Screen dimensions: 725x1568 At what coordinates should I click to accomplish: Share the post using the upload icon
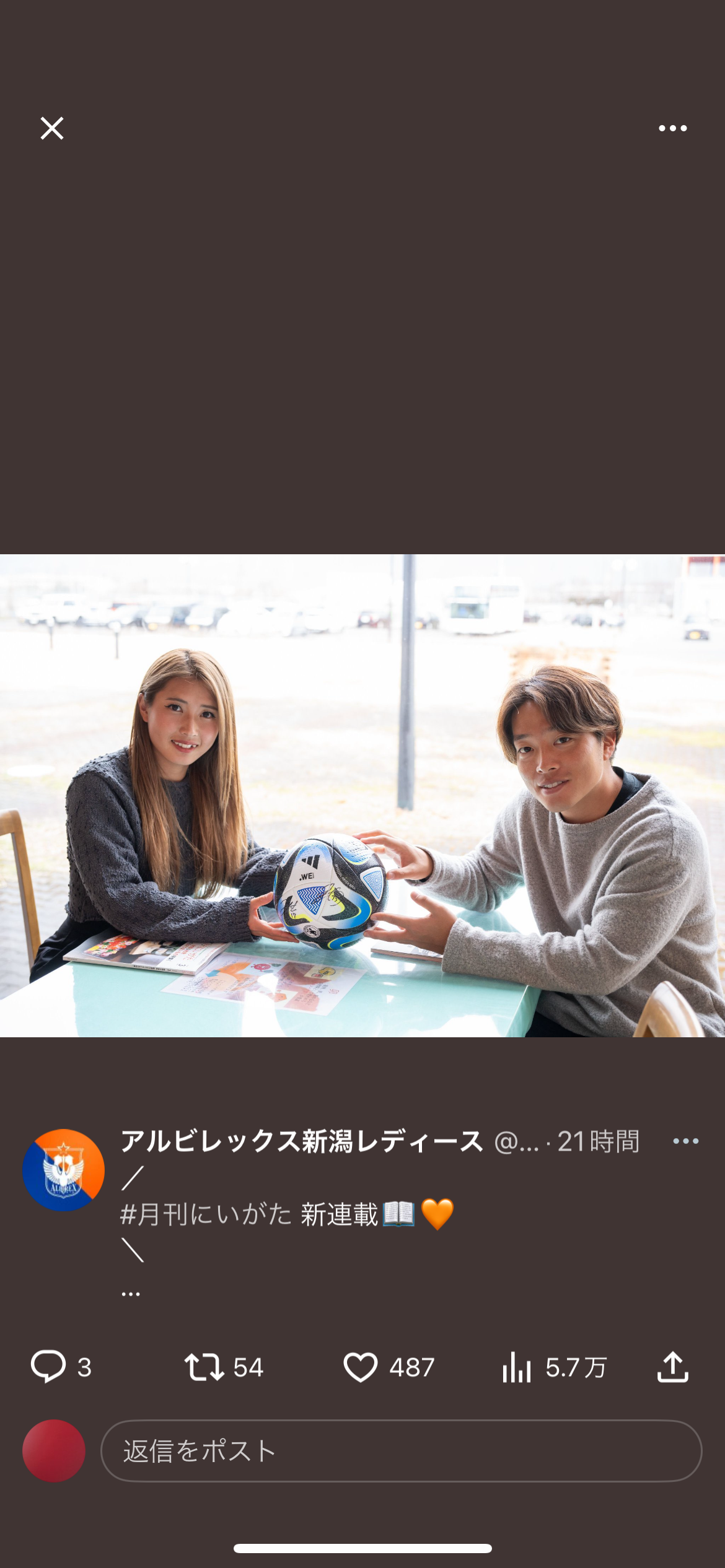coord(673,1367)
